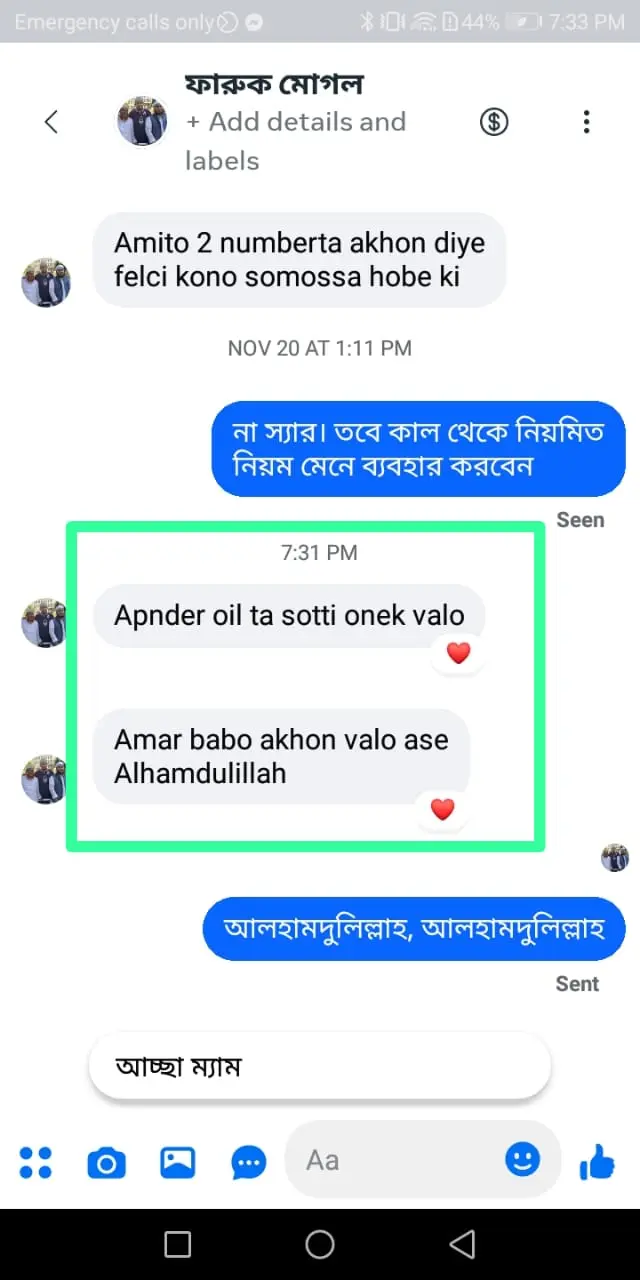Open saved replies speech bubble icon
The width and height of the screenshot is (640, 1280).
click(x=249, y=1162)
